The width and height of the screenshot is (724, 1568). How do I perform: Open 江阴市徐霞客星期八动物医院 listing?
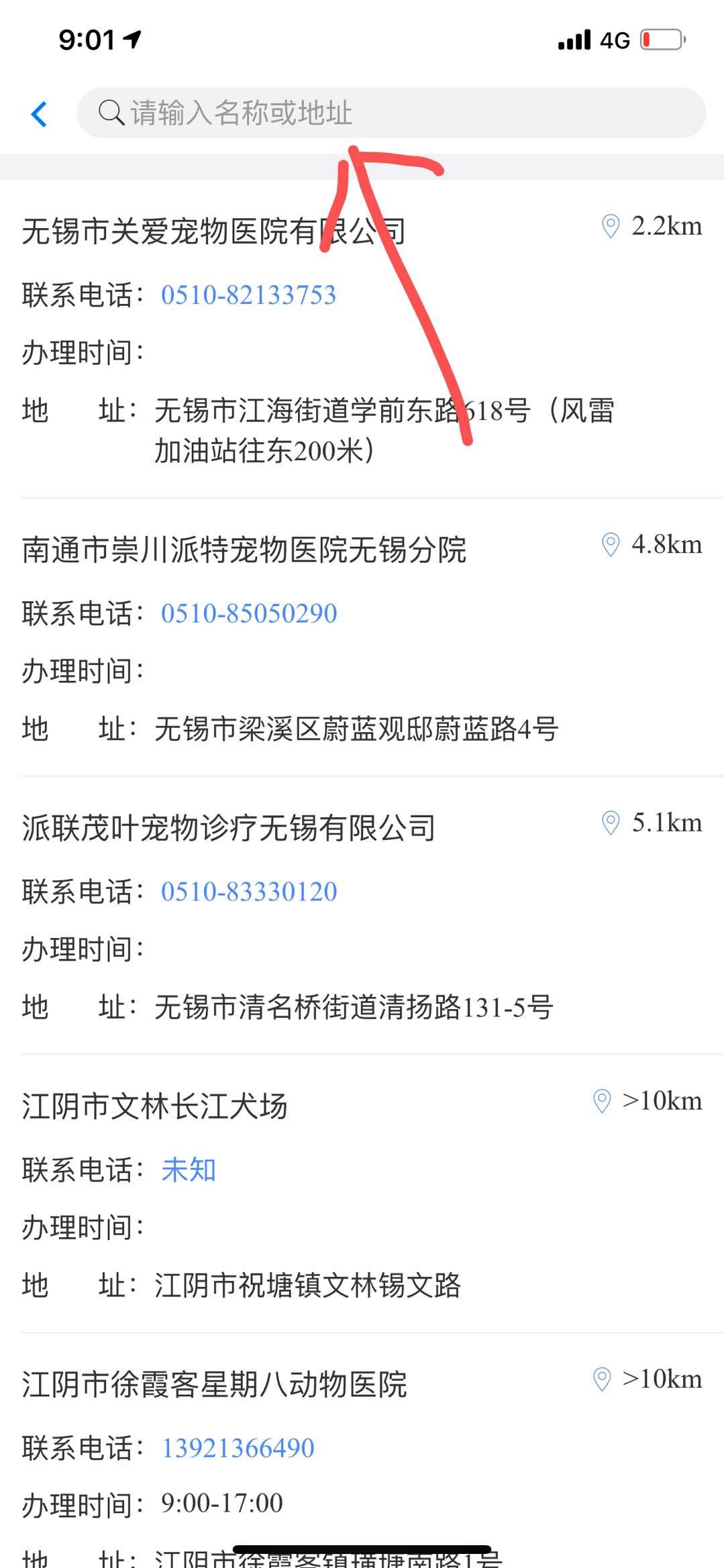pyautogui.click(x=214, y=1385)
